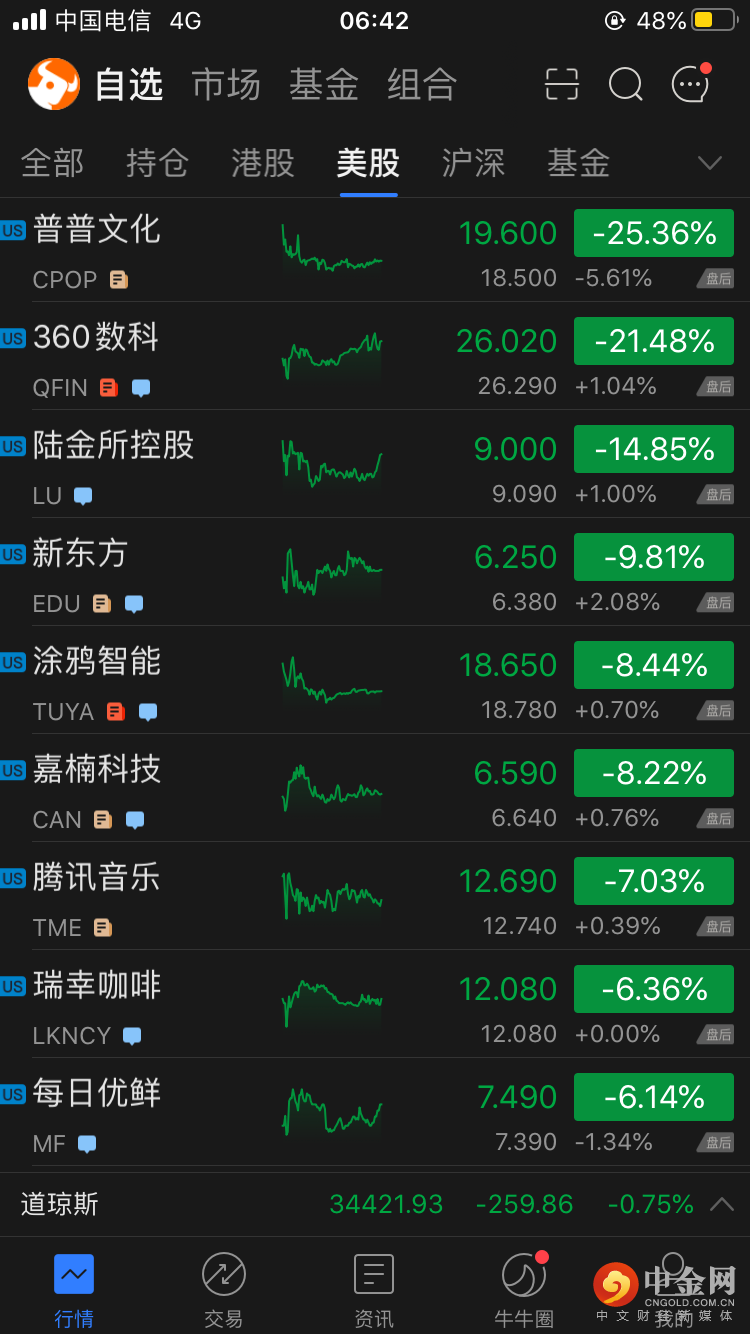Open the search magnifier icon
750x1334 pixels.
[x=626, y=85]
